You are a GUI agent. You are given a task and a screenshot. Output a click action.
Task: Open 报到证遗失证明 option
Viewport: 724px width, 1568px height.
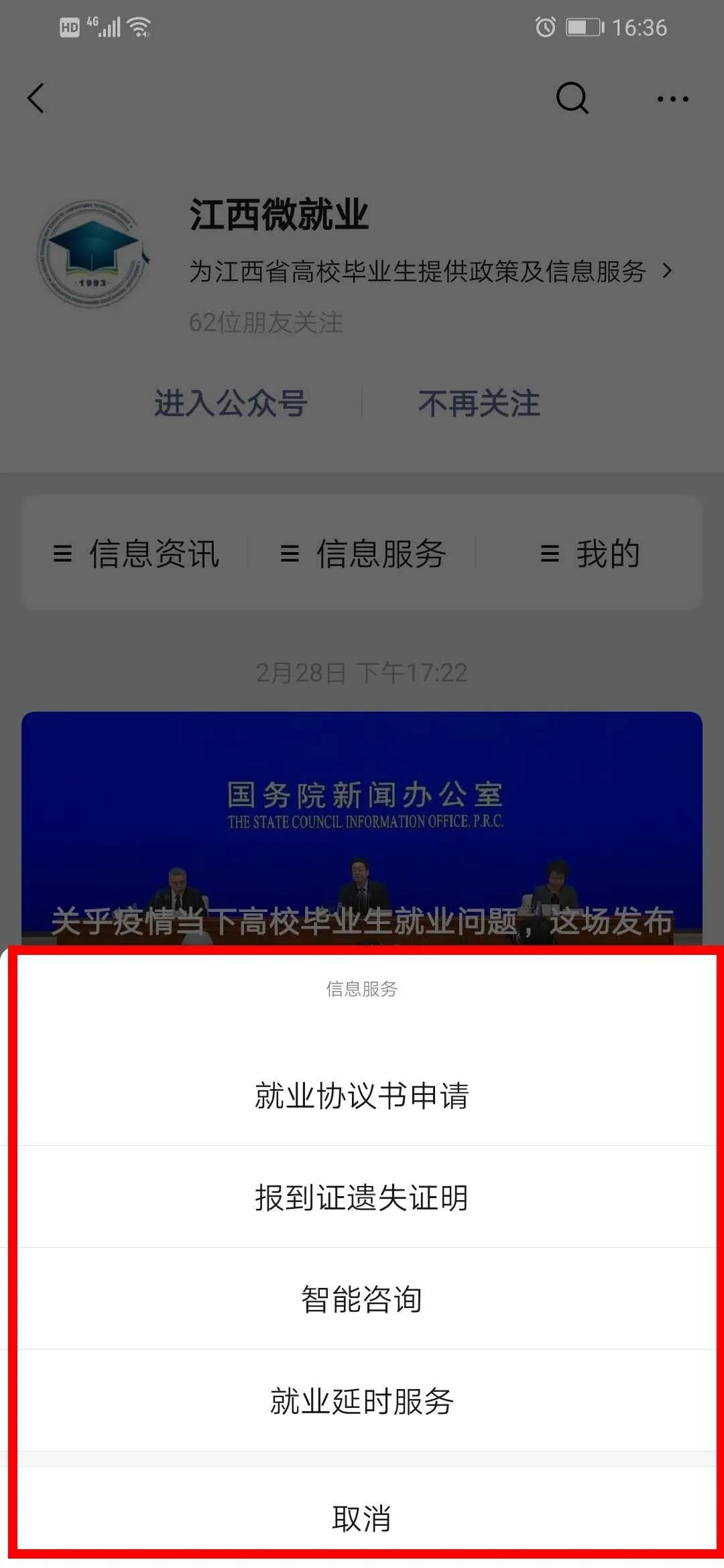coord(362,1198)
